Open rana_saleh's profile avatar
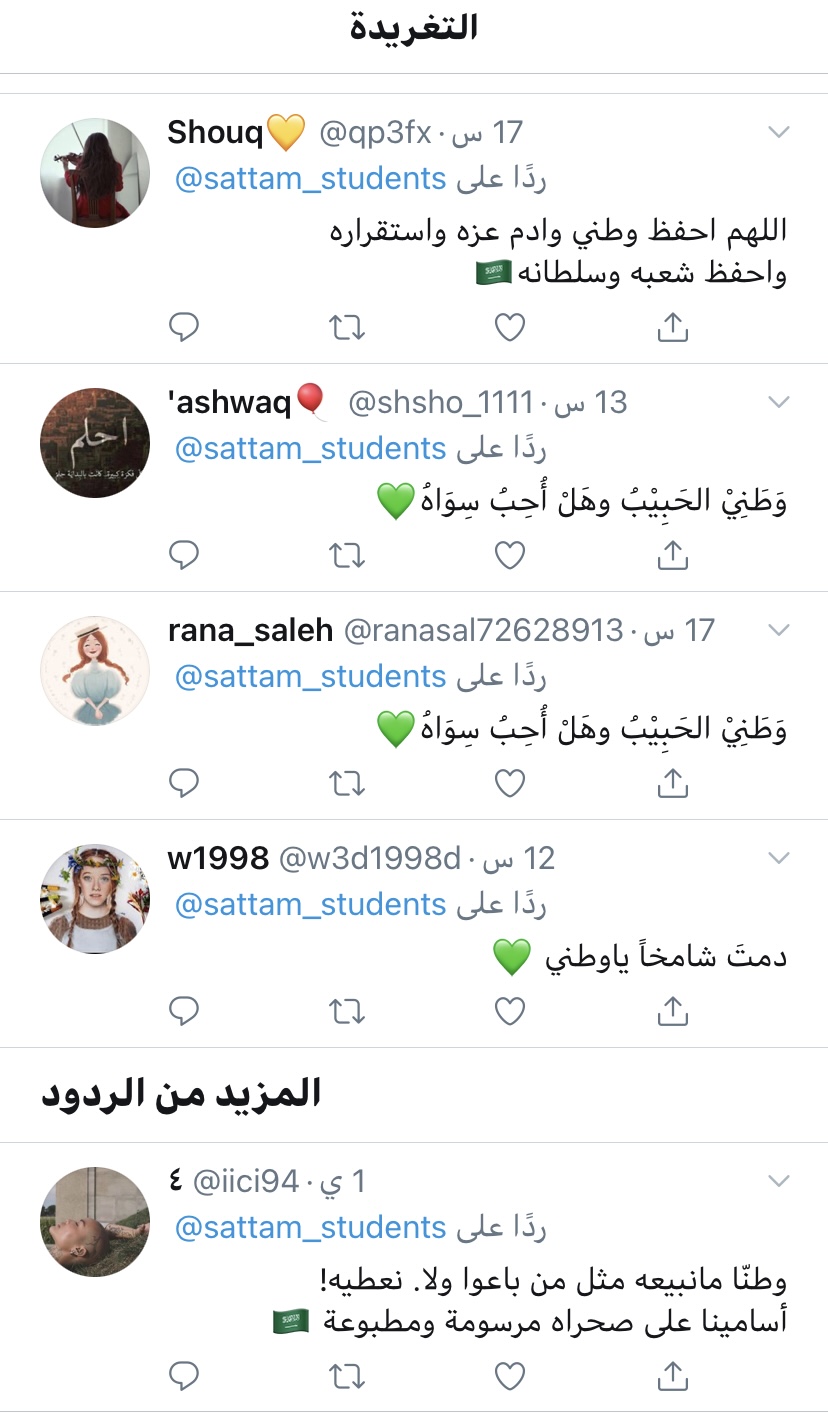 click(x=95, y=671)
